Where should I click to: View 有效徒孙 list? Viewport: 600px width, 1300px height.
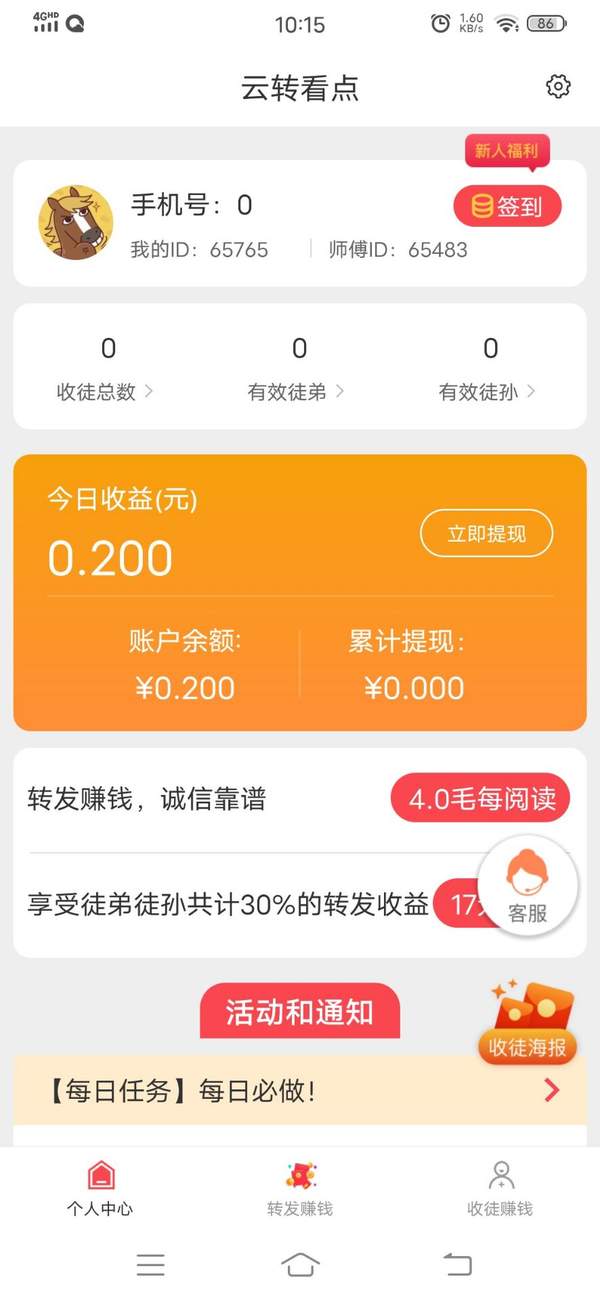point(488,391)
